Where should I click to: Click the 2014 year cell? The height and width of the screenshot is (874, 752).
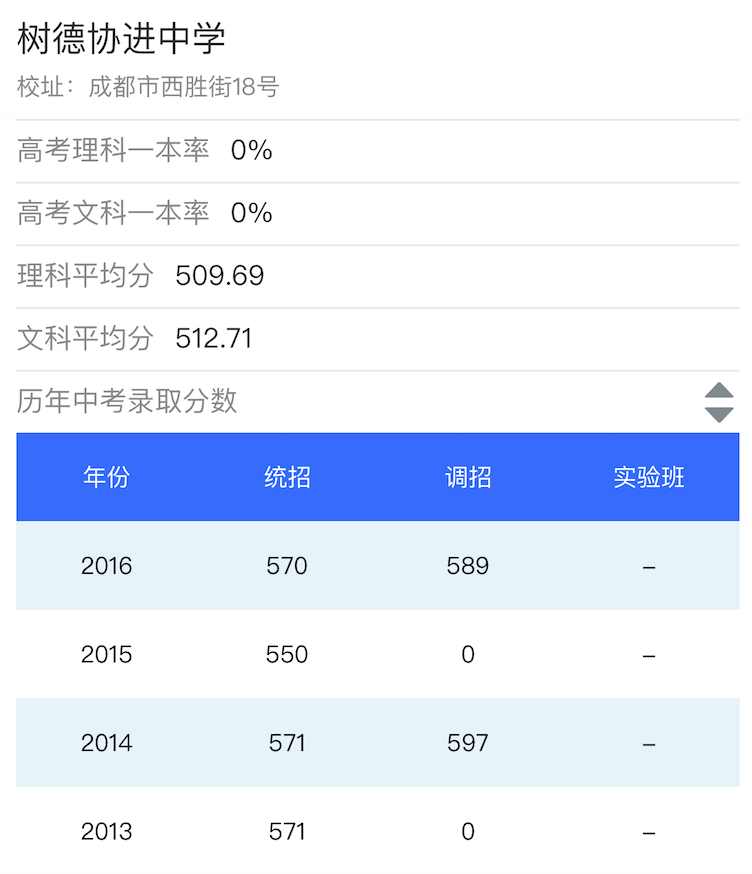point(106,742)
